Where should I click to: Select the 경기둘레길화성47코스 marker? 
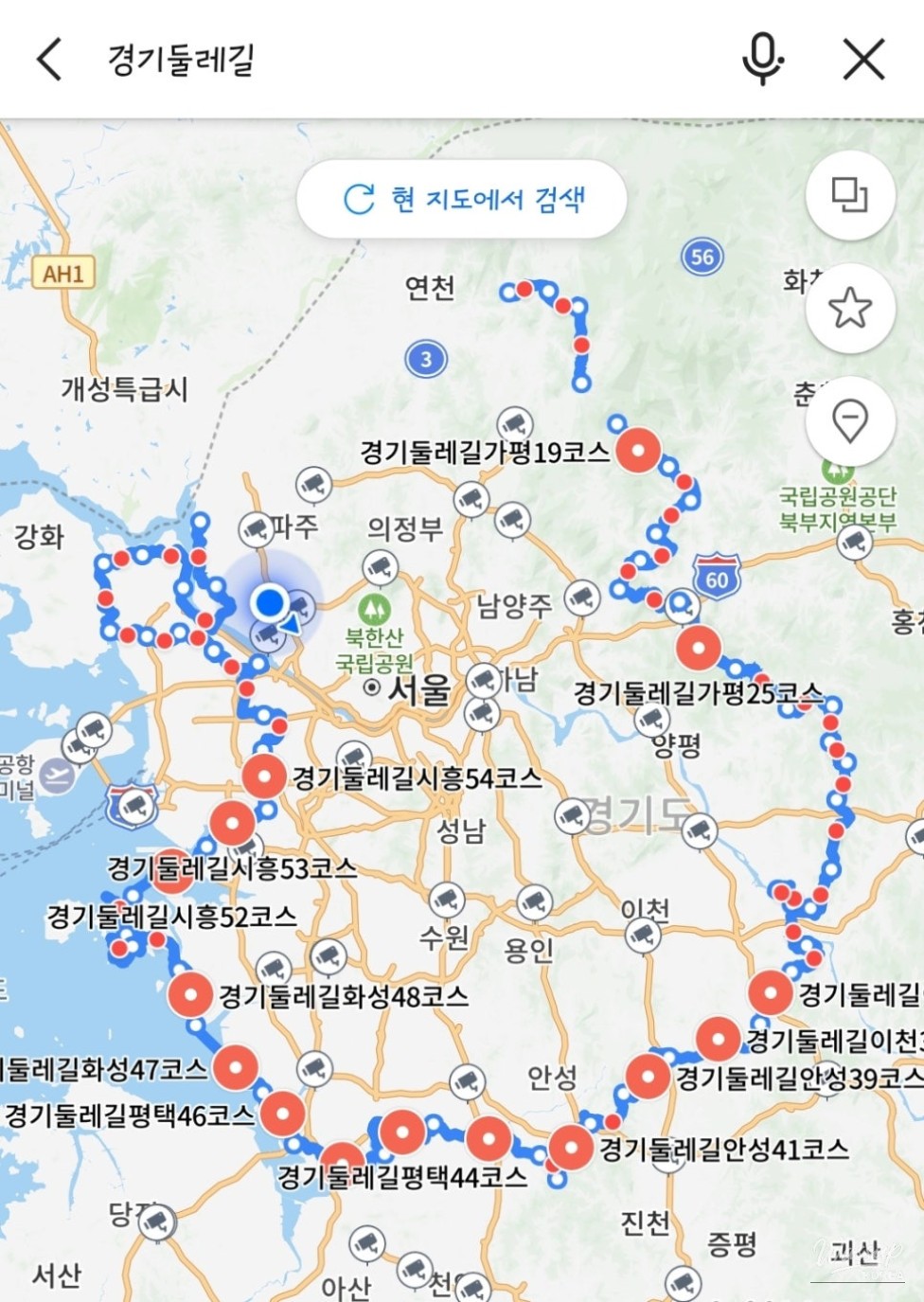[236, 1067]
